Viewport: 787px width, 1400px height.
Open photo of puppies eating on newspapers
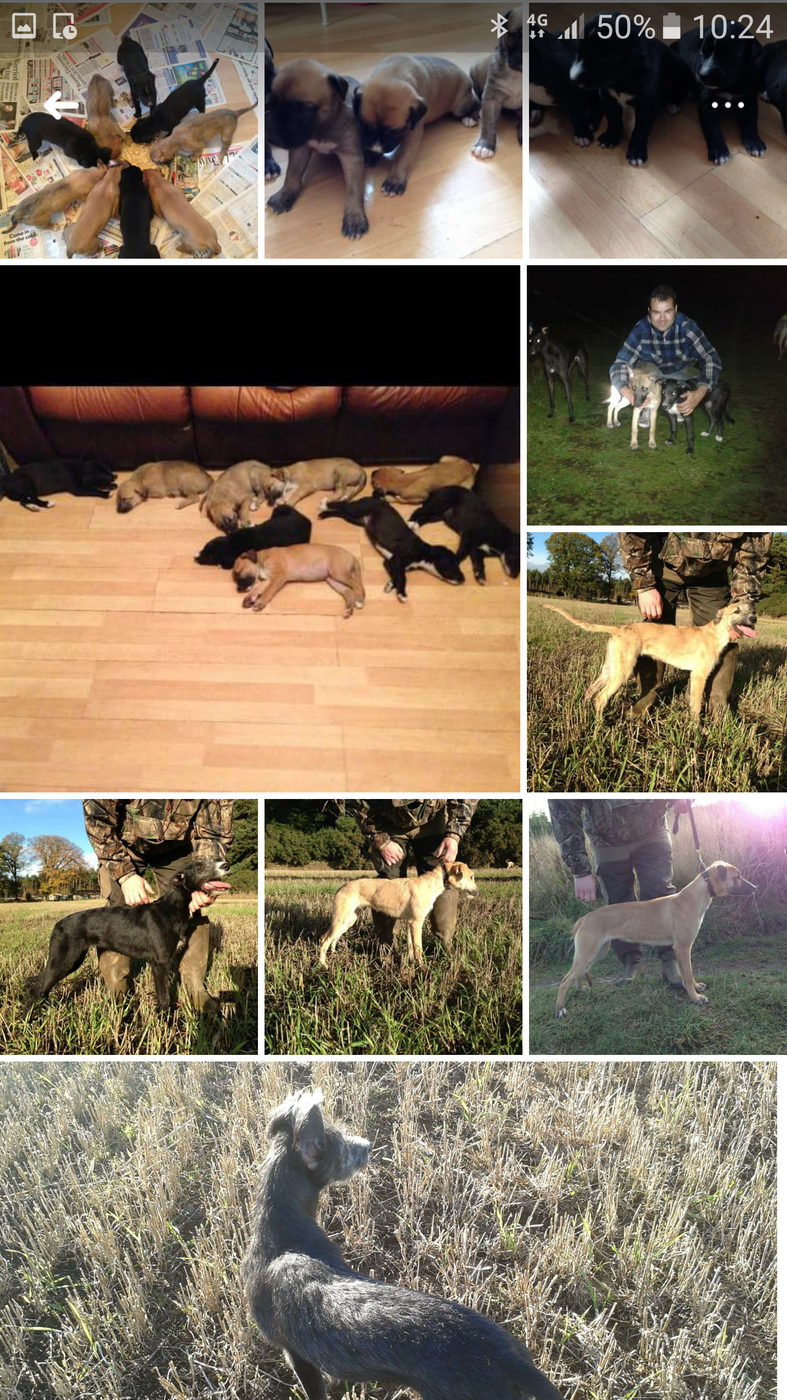pos(129,130)
